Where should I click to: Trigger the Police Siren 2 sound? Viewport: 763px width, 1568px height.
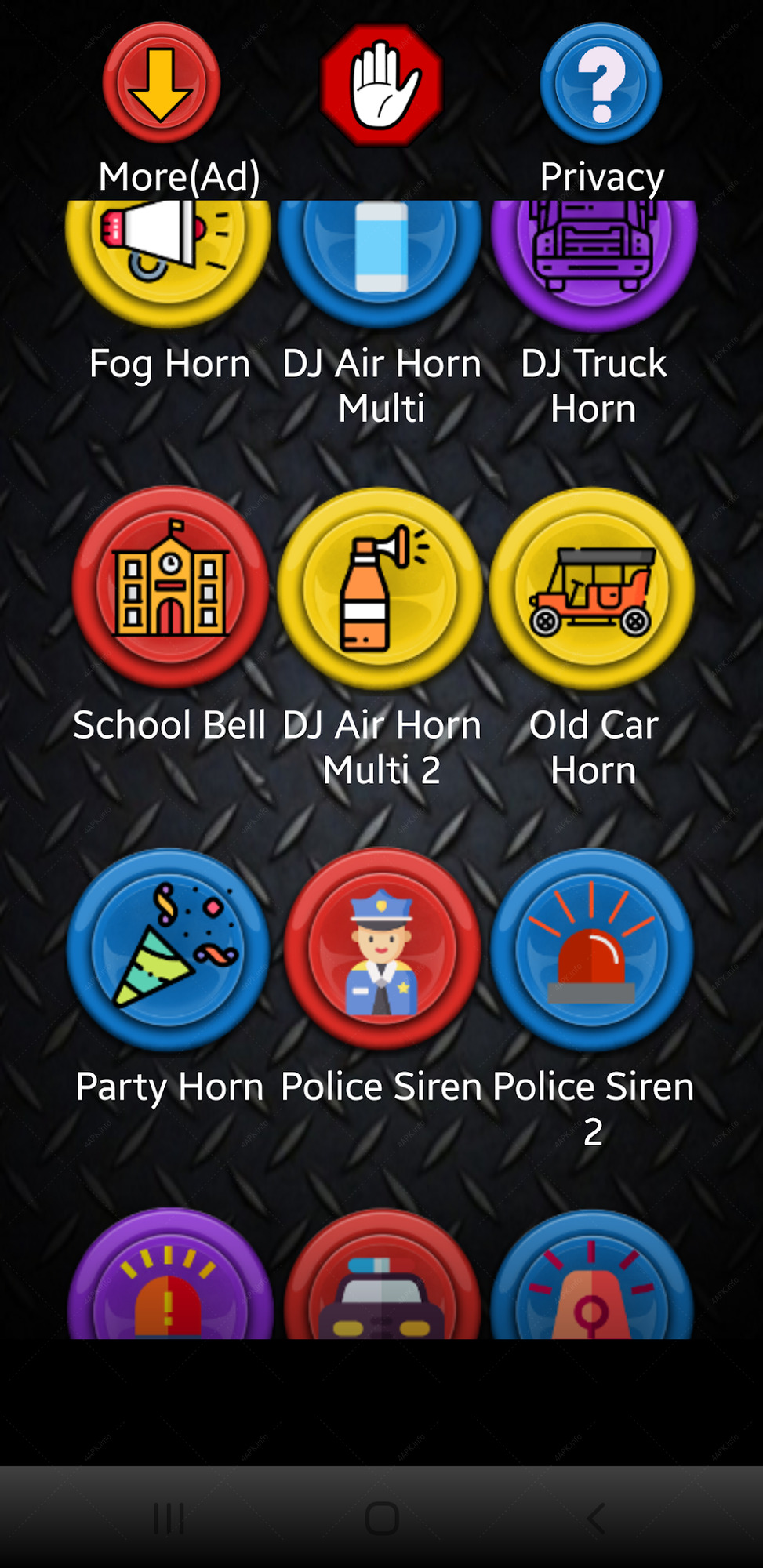[x=592, y=949]
